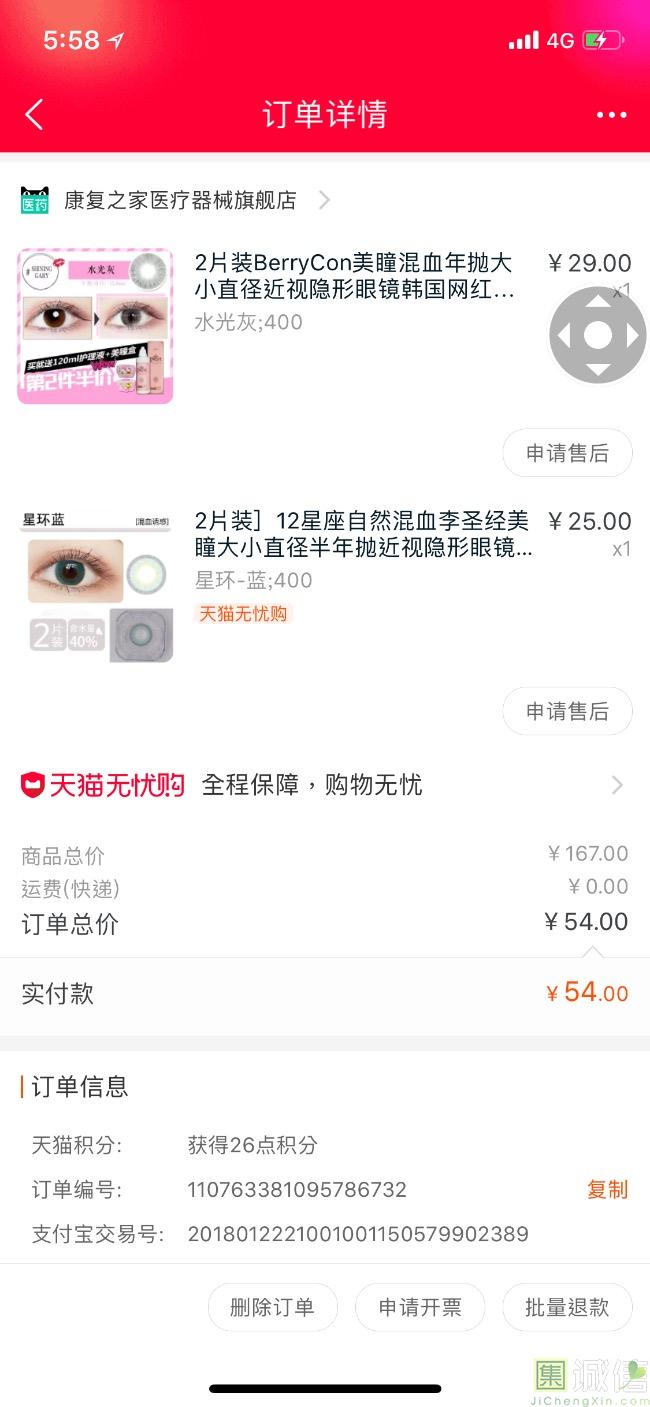Tap the floating gray assistive control
Image resolution: width=650 pixels, height=1407 pixels.
(597, 335)
